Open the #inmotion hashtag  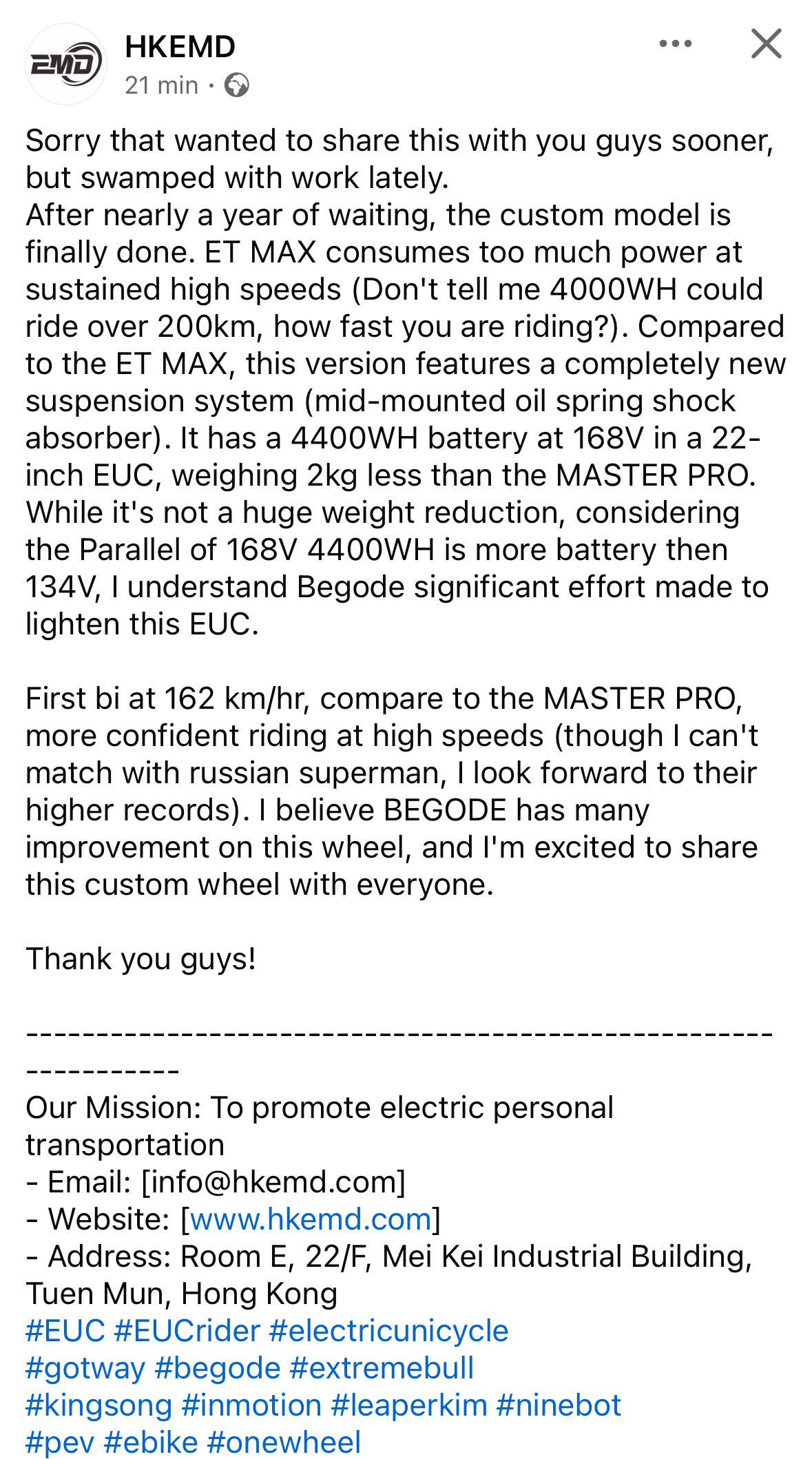(251, 1405)
